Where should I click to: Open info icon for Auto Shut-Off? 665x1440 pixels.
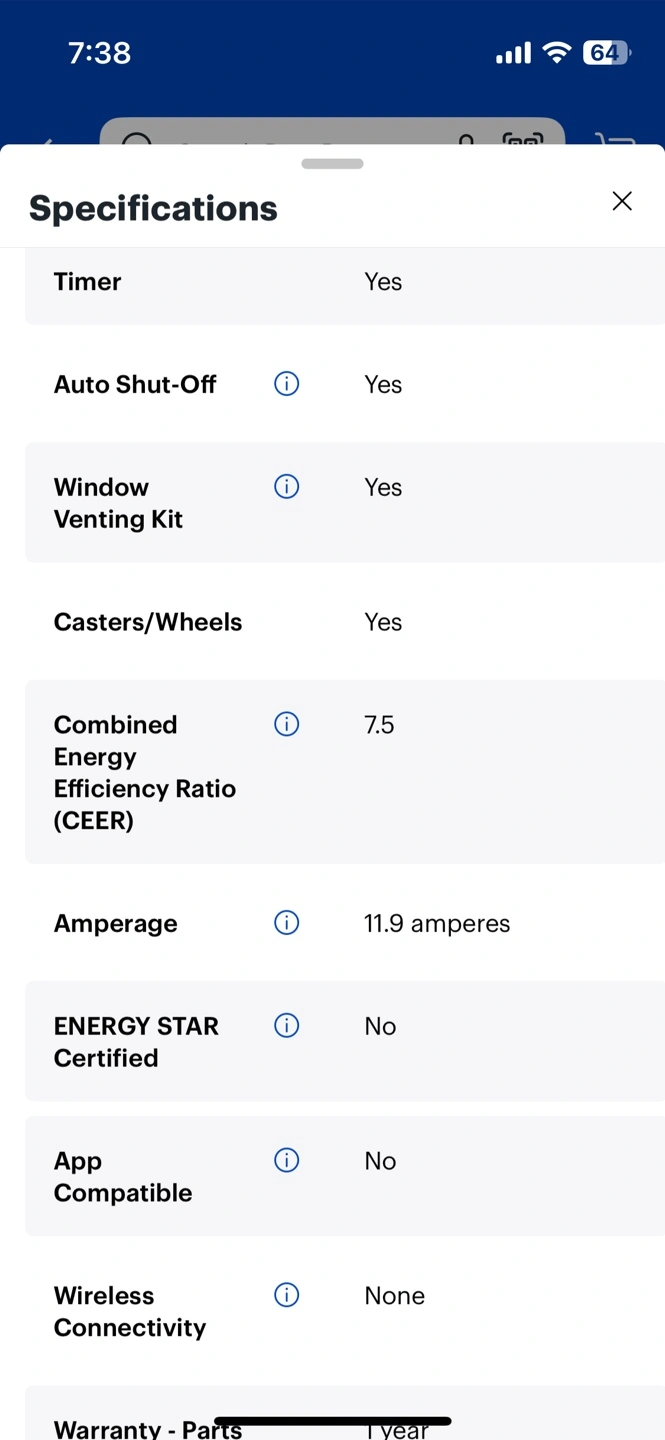coord(287,383)
